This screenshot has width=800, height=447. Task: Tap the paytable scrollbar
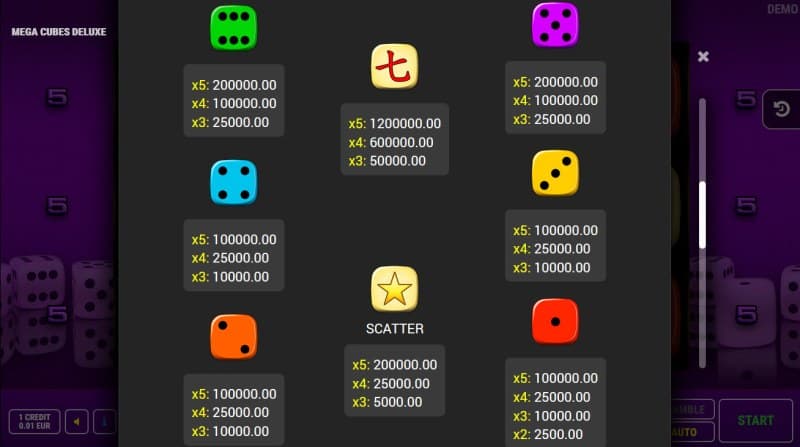point(703,215)
